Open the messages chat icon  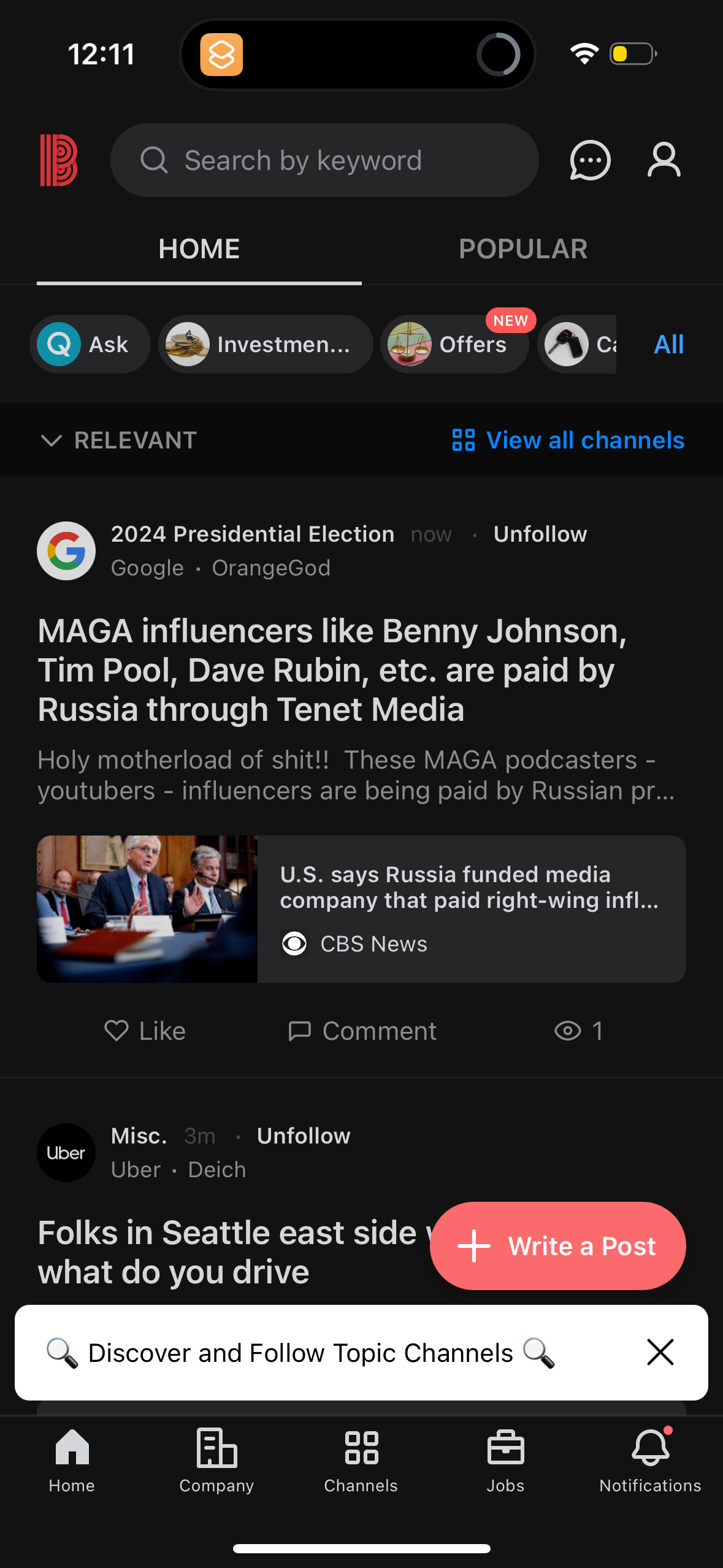pyautogui.click(x=590, y=160)
